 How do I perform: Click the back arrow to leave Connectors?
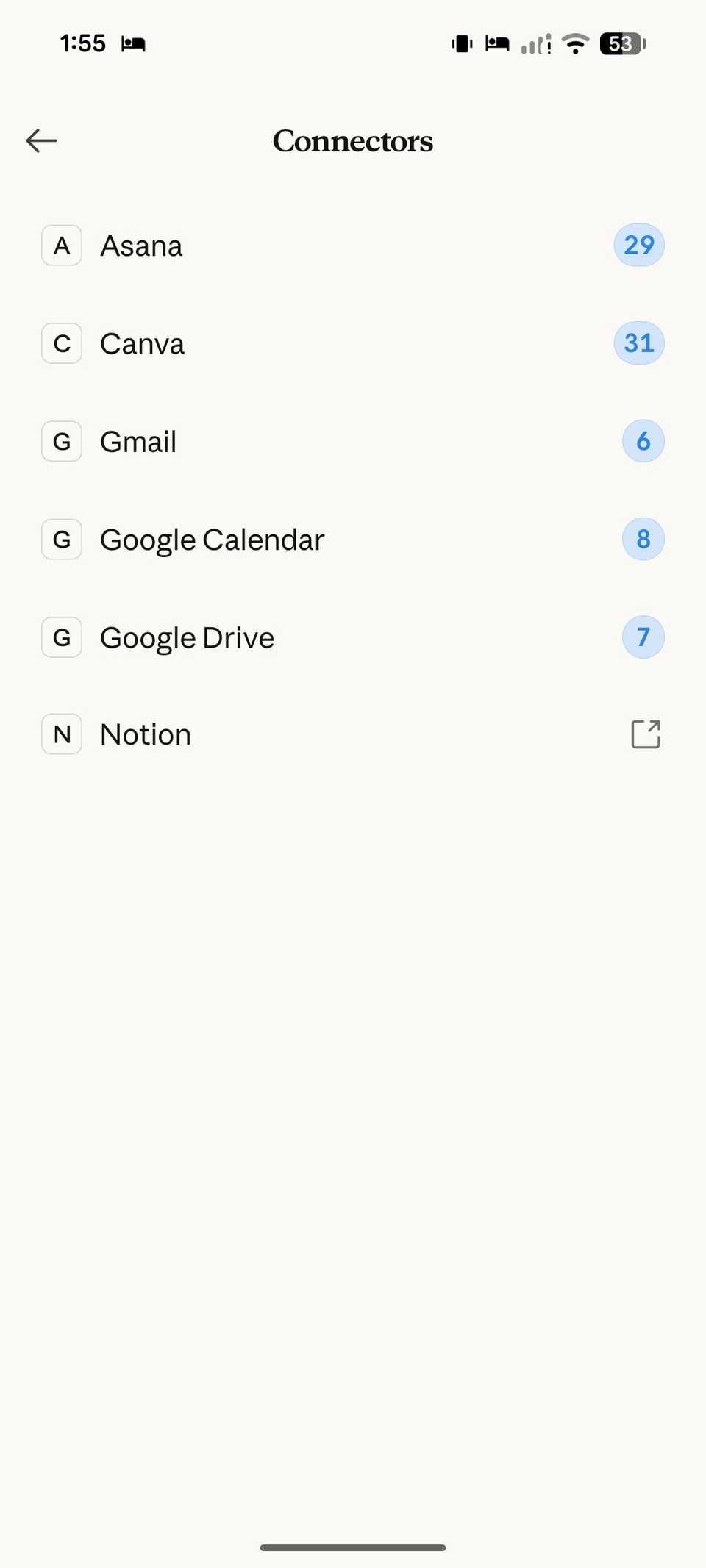pos(41,140)
